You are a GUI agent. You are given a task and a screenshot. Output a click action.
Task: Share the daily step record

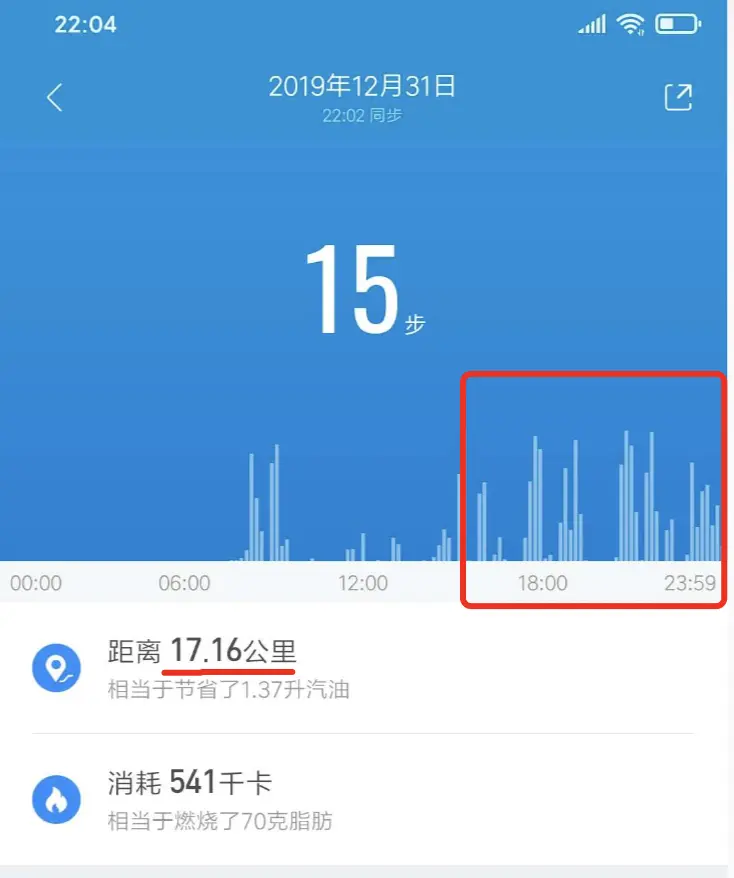coord(678,97)
